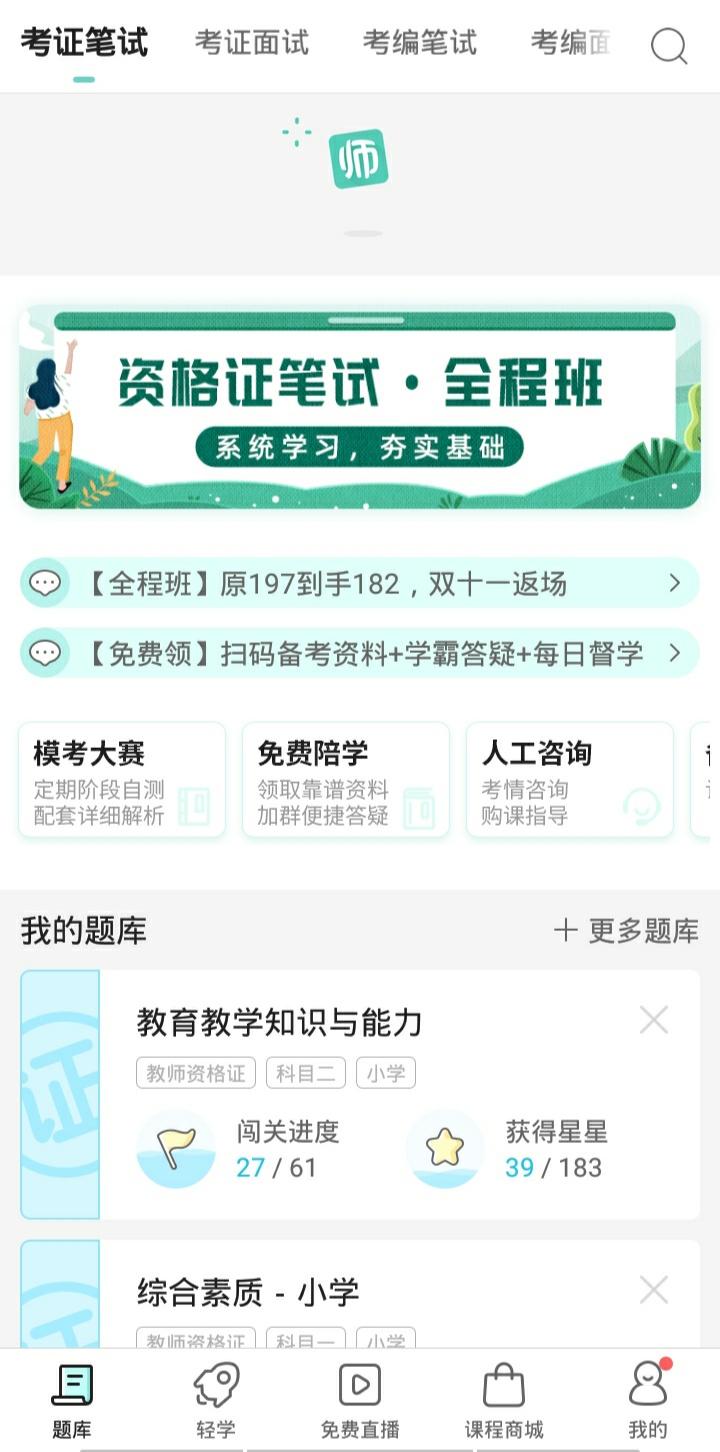The width and height of the screenshot is (720, 1452).
Task: Switch to 考编笔试 tab
Action: coord(420,43)
